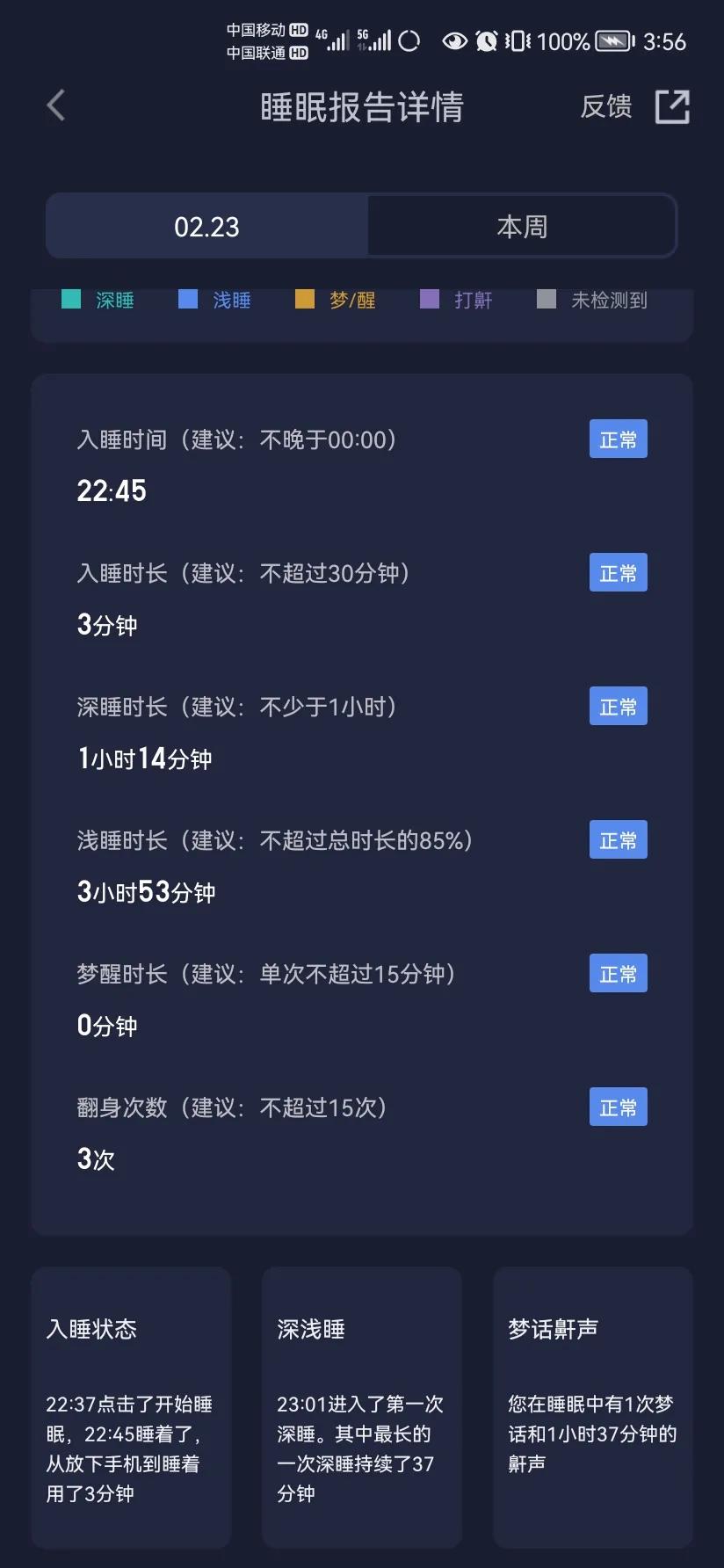The image size is (724, 1568).
Task: Select the not detected (未检测到) legend swatch
Action: tap(548, 299)
